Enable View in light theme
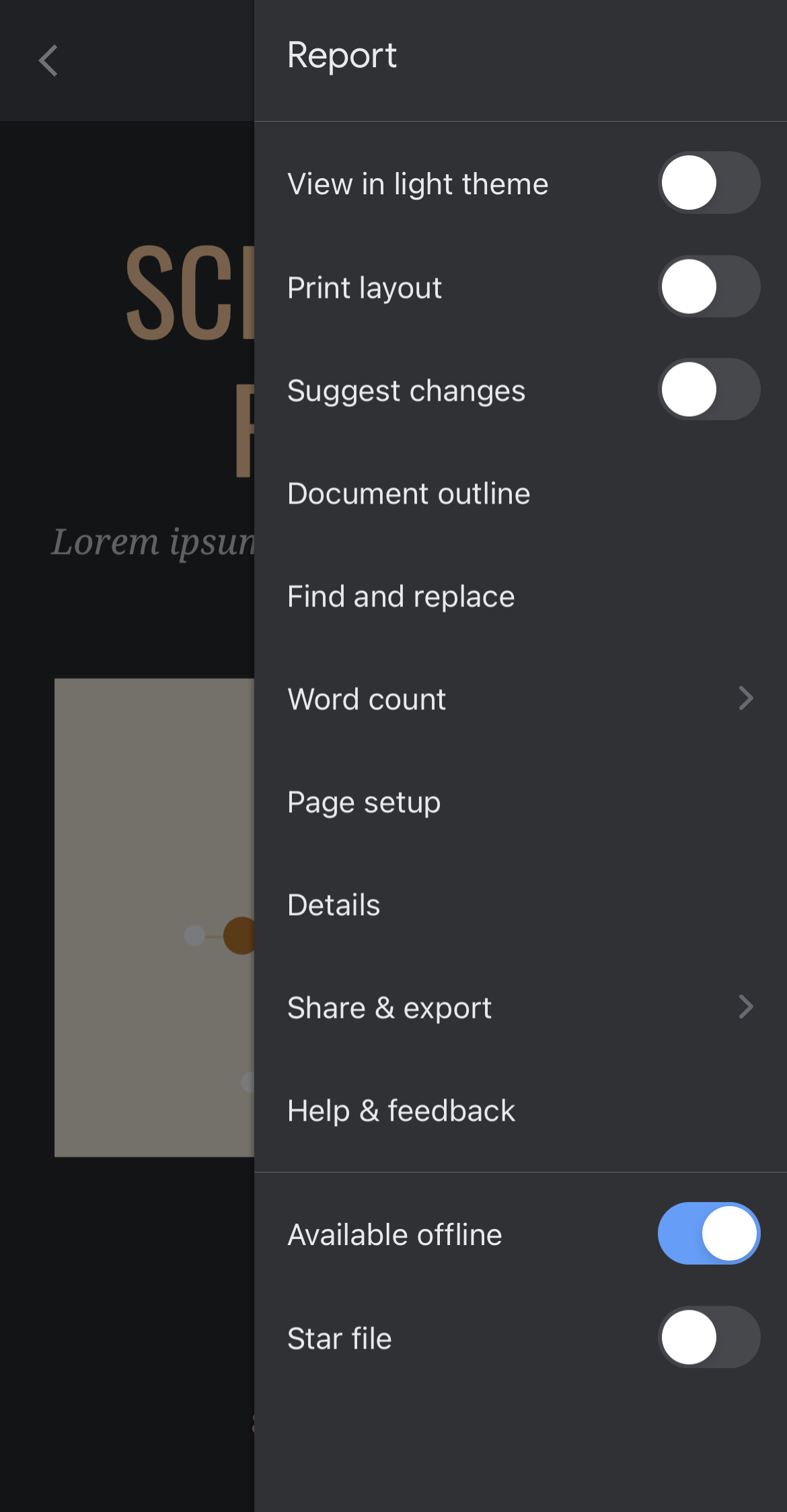 tap(708, 182)
